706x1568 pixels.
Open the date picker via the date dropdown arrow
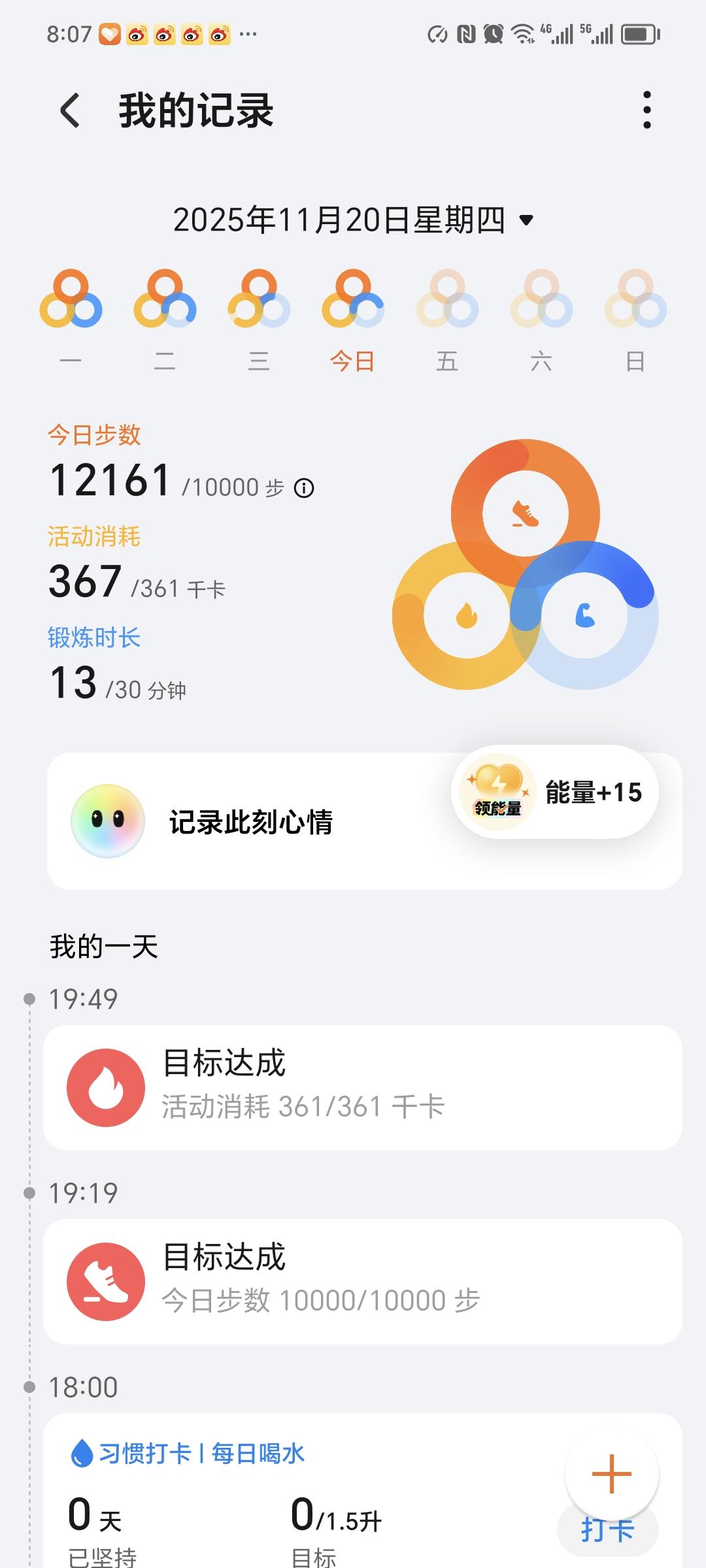(527, 221)
